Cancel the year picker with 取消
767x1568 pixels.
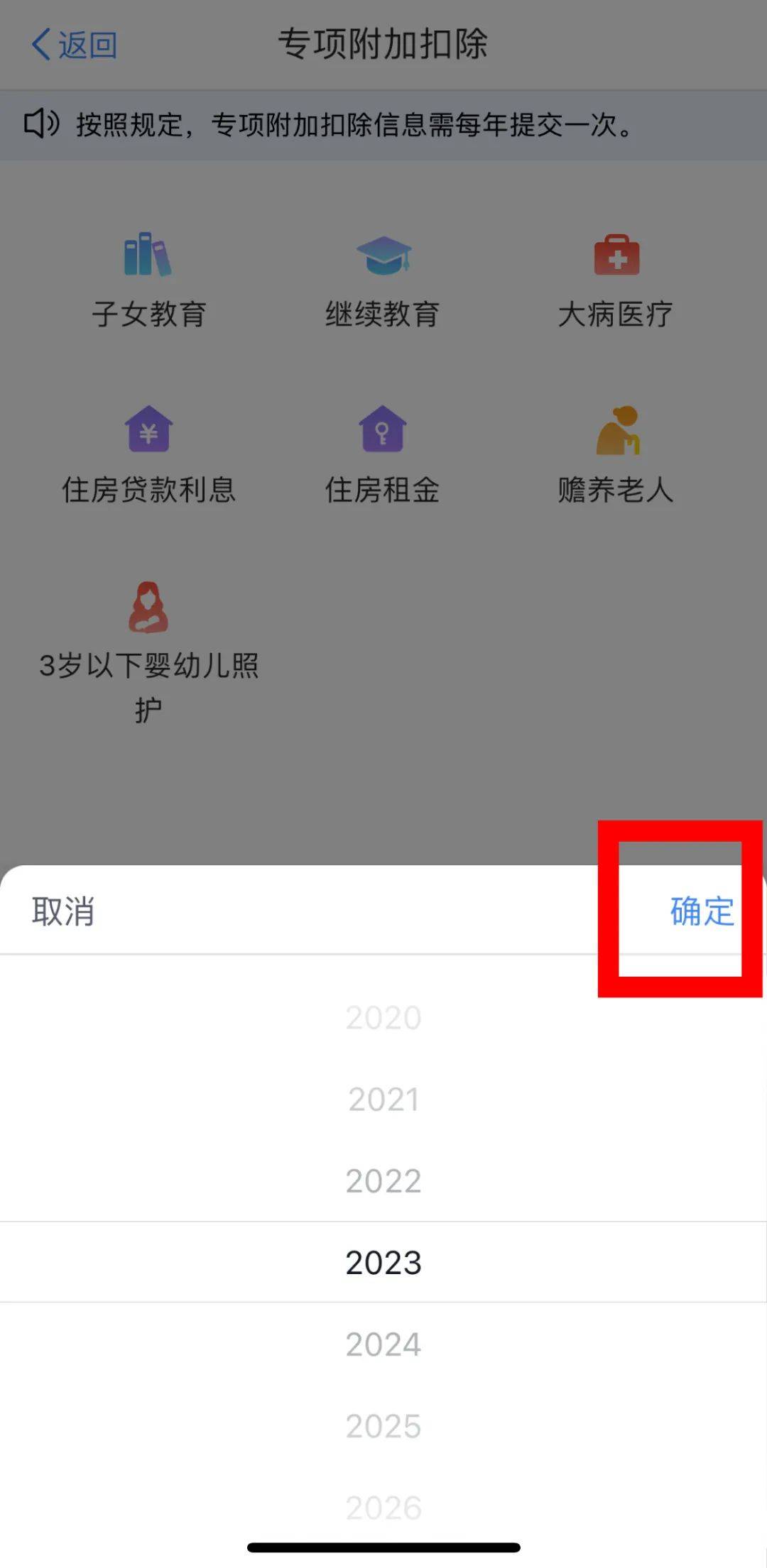click(63, 911)
